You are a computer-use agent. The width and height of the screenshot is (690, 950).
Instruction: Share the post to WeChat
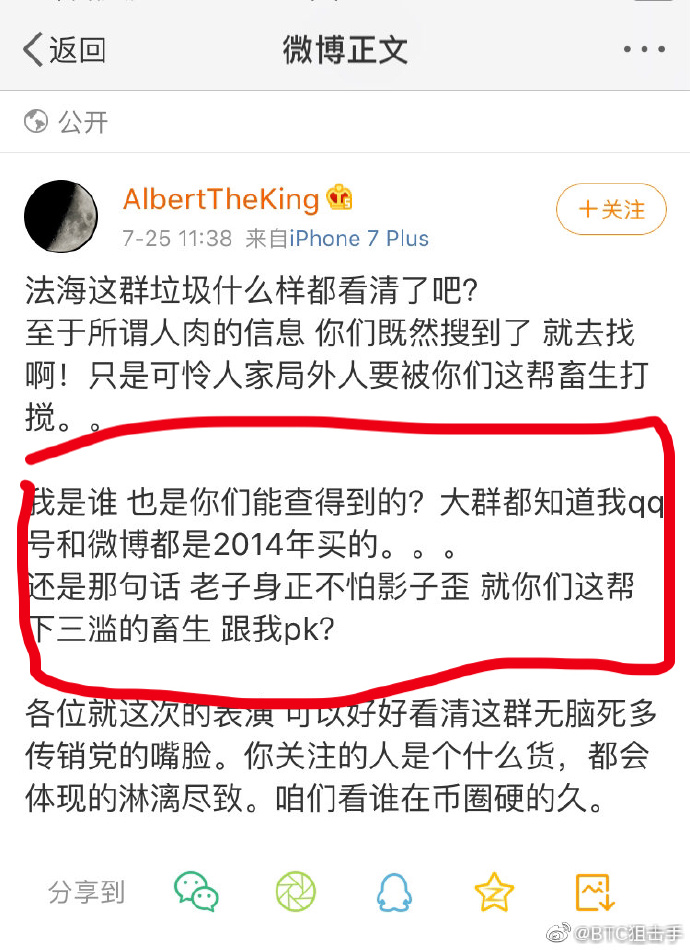196,892
